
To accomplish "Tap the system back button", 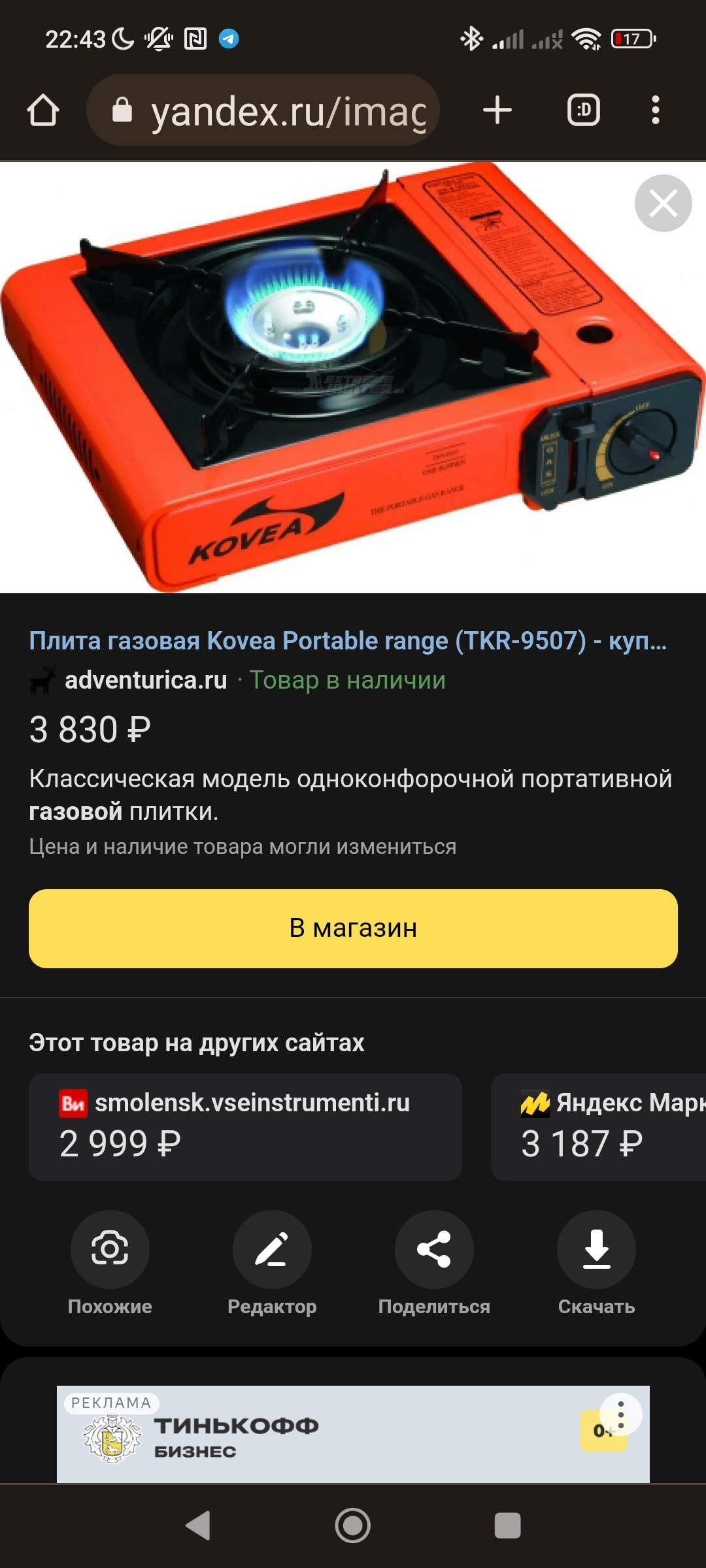I will [198, 1526].
